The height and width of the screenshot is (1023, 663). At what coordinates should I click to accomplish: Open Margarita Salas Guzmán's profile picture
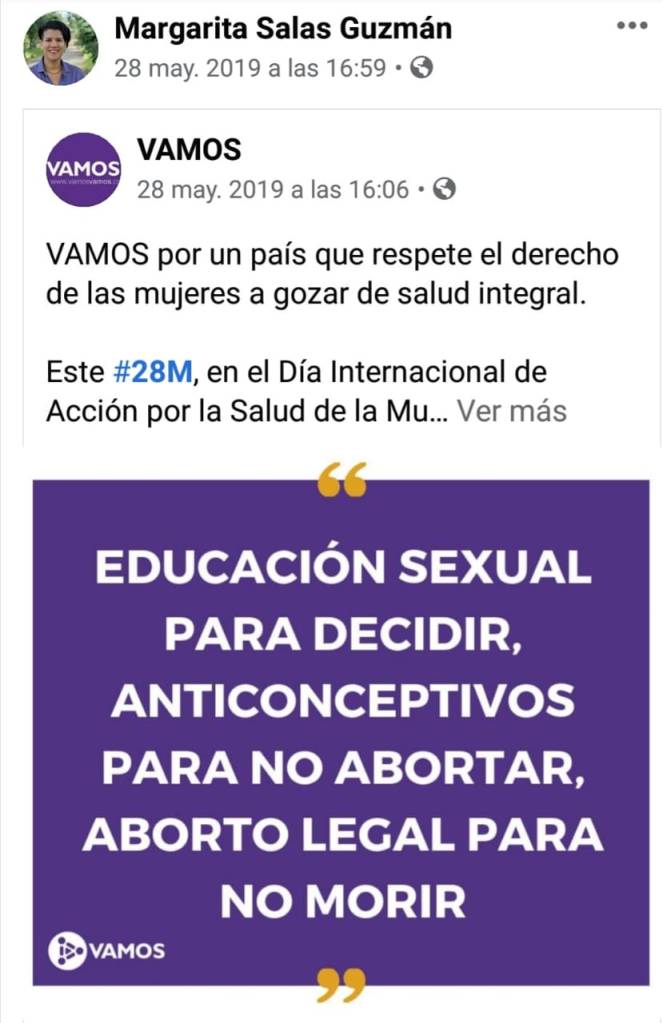point(60,47)
